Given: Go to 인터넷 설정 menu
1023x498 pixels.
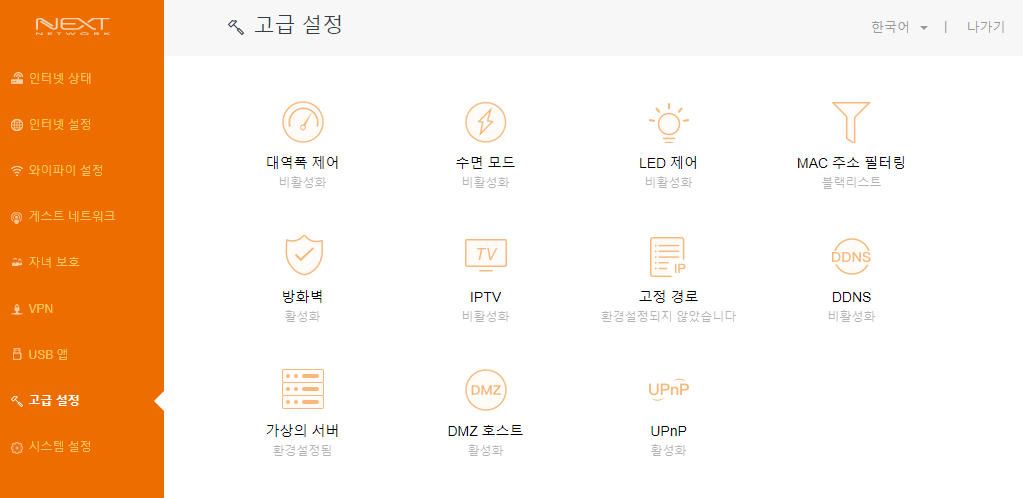Looking at the screenshot, I should pos(60,124).
